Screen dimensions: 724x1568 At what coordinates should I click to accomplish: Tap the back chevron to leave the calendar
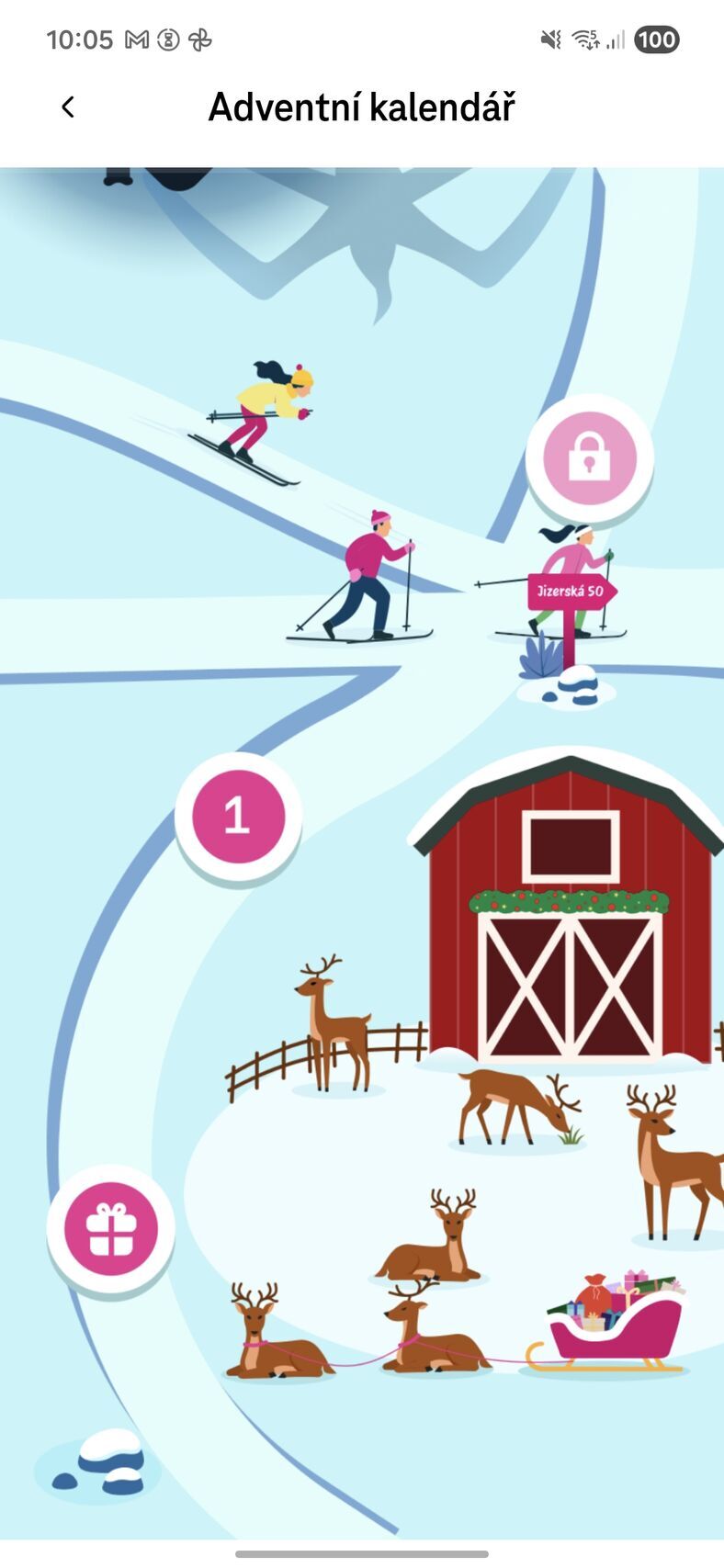point(68,107)
